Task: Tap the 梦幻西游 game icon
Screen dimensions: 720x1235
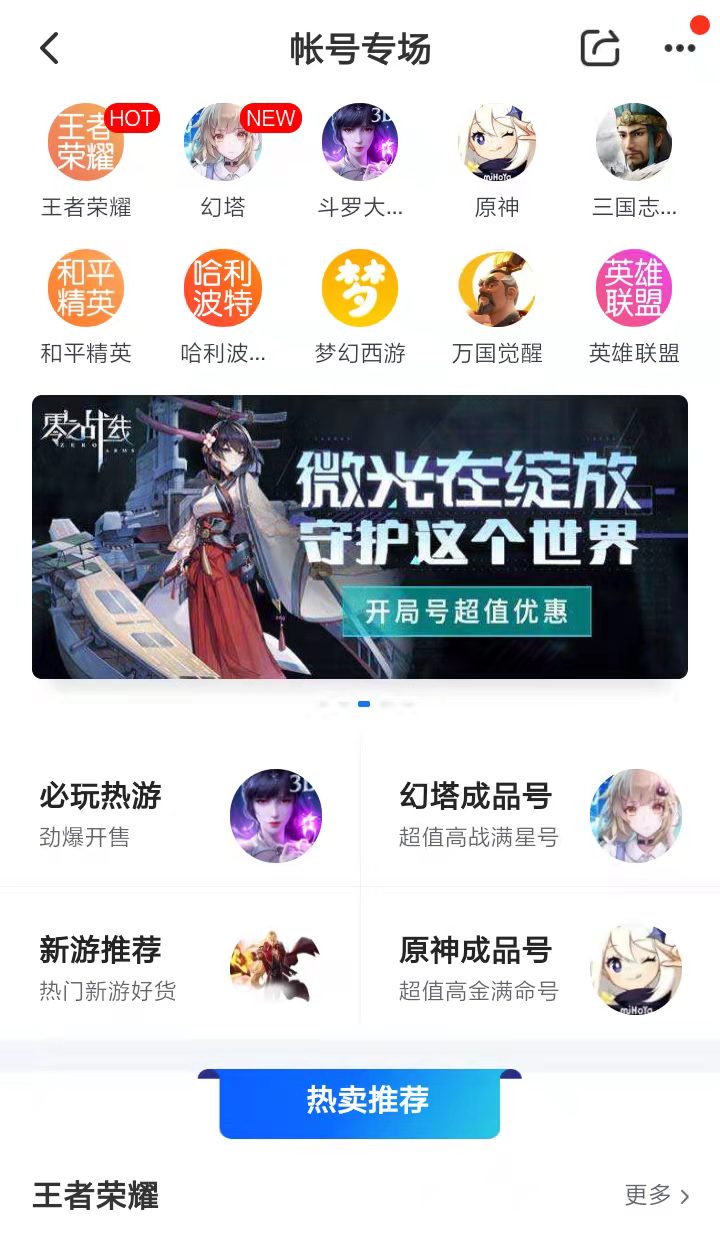Action: 360,288
